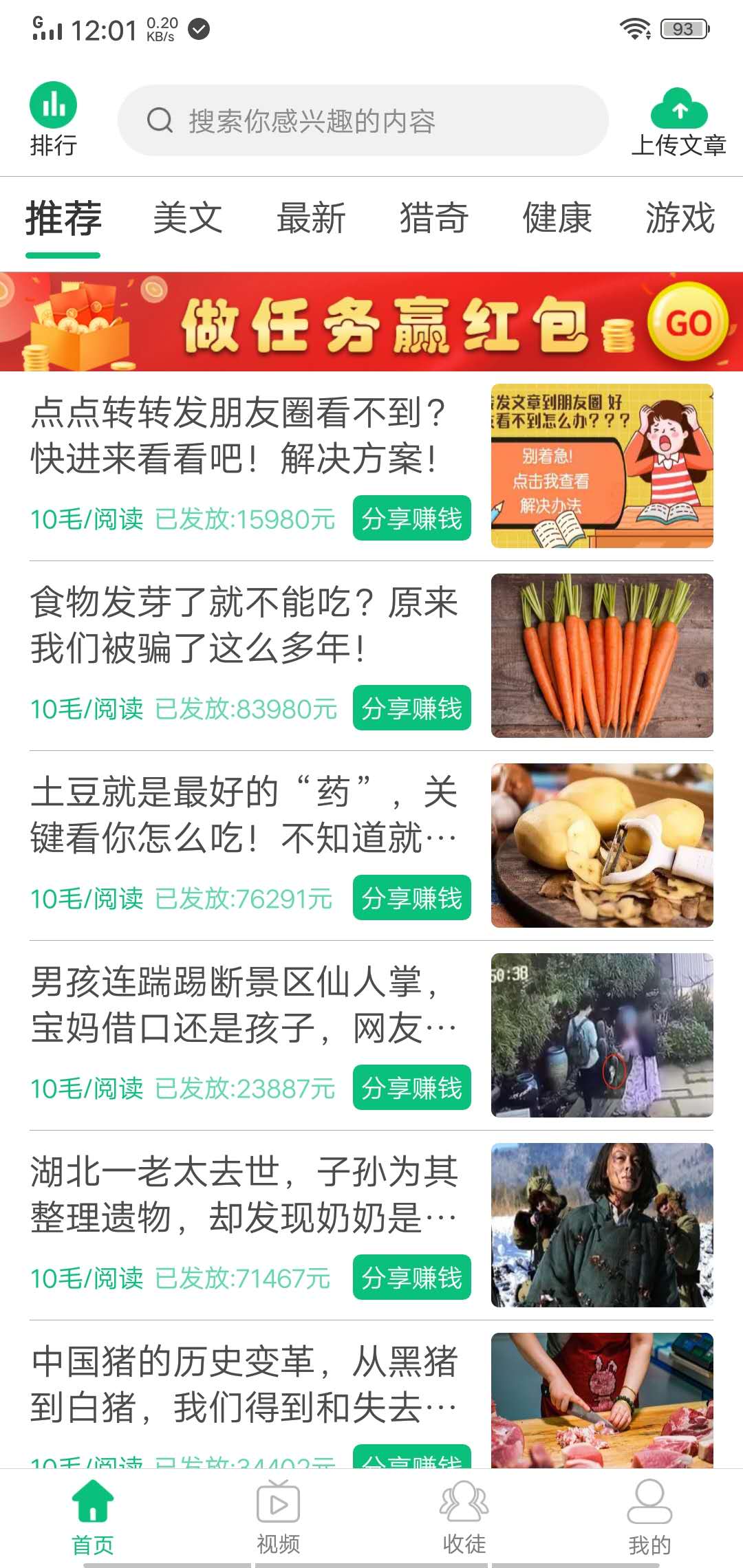Open the 猎奇 category tab
This screenshot has width=743, height=1568.
coord(433,219)
